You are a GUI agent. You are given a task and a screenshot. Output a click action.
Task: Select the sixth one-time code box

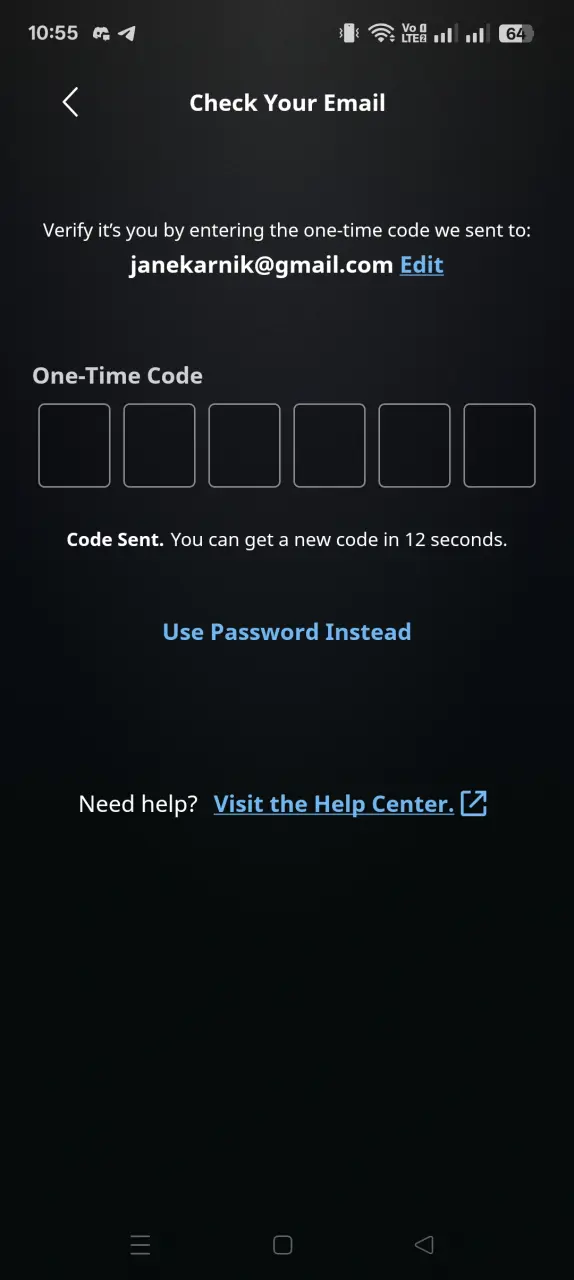click(499, 446)
